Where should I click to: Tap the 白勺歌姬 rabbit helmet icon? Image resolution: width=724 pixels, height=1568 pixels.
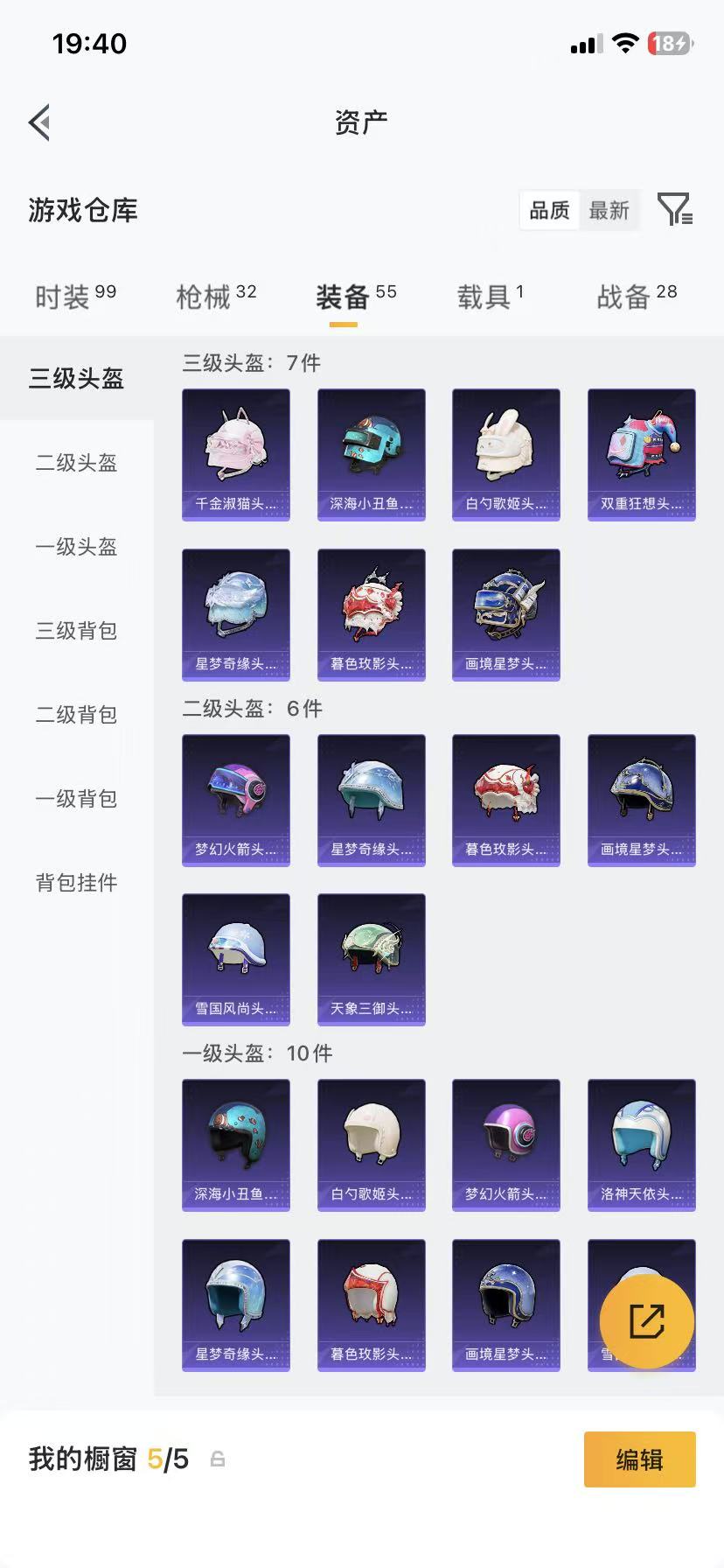505,453
